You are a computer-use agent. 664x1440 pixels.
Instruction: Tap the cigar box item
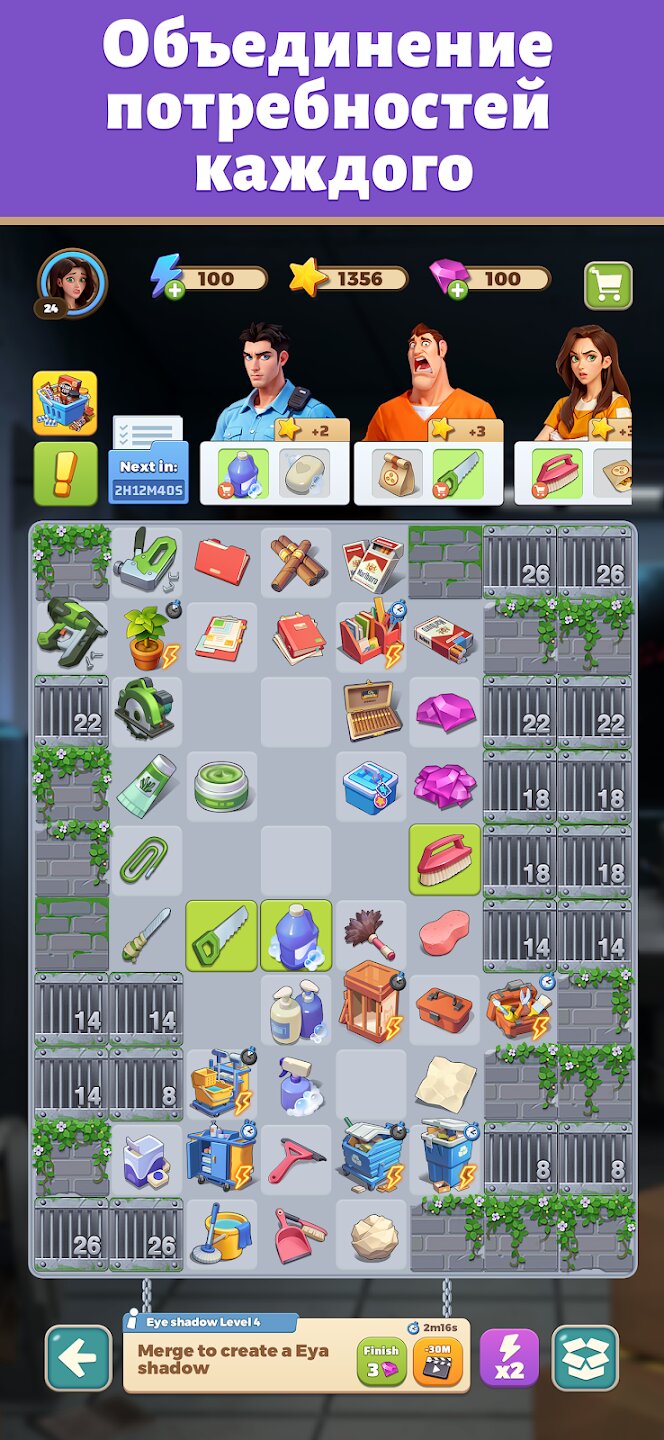(370, 711)
